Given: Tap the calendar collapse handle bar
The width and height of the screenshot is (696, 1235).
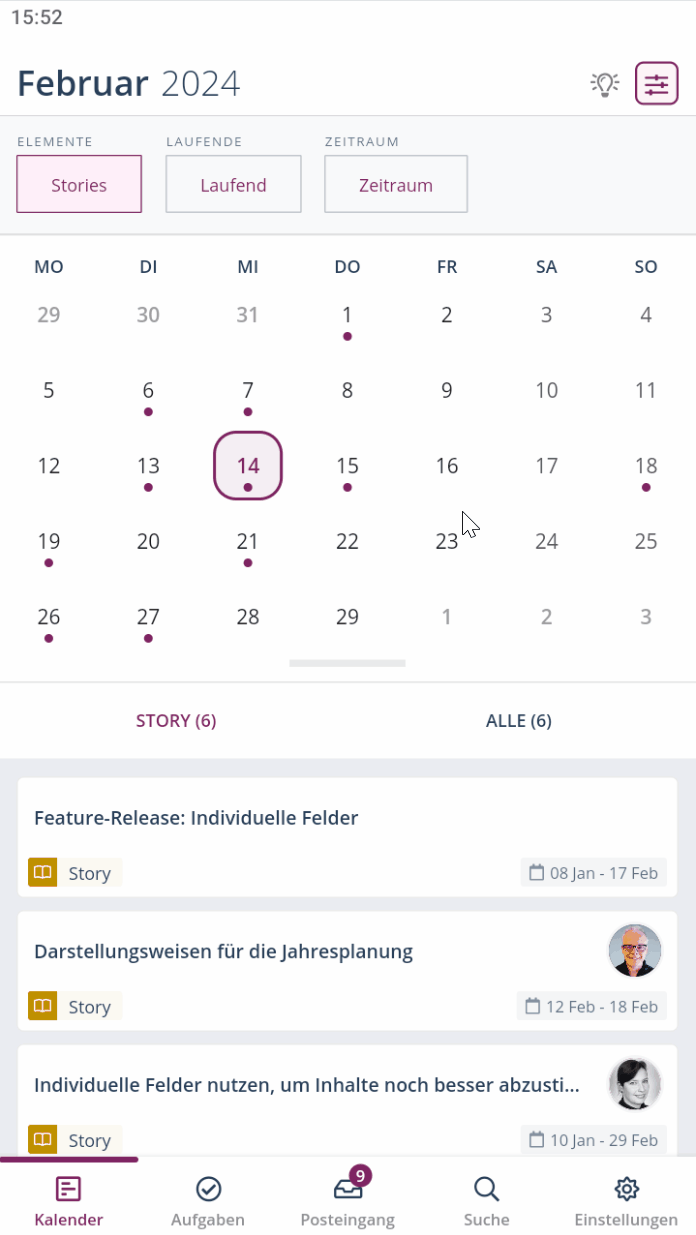Looking at the screenshot, I should coord(347,663).
